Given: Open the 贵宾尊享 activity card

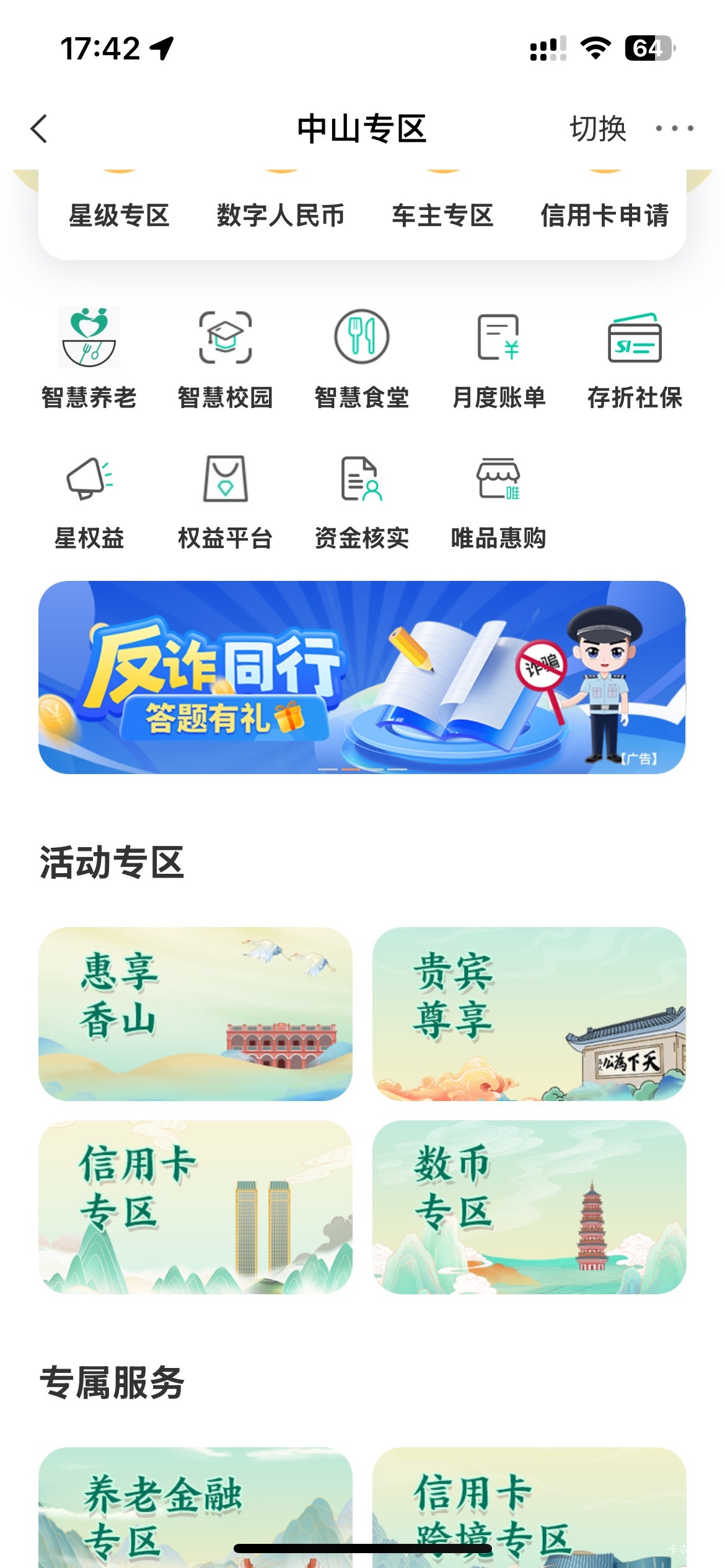Looking at the screenshot, I should tap(529, 1014).
